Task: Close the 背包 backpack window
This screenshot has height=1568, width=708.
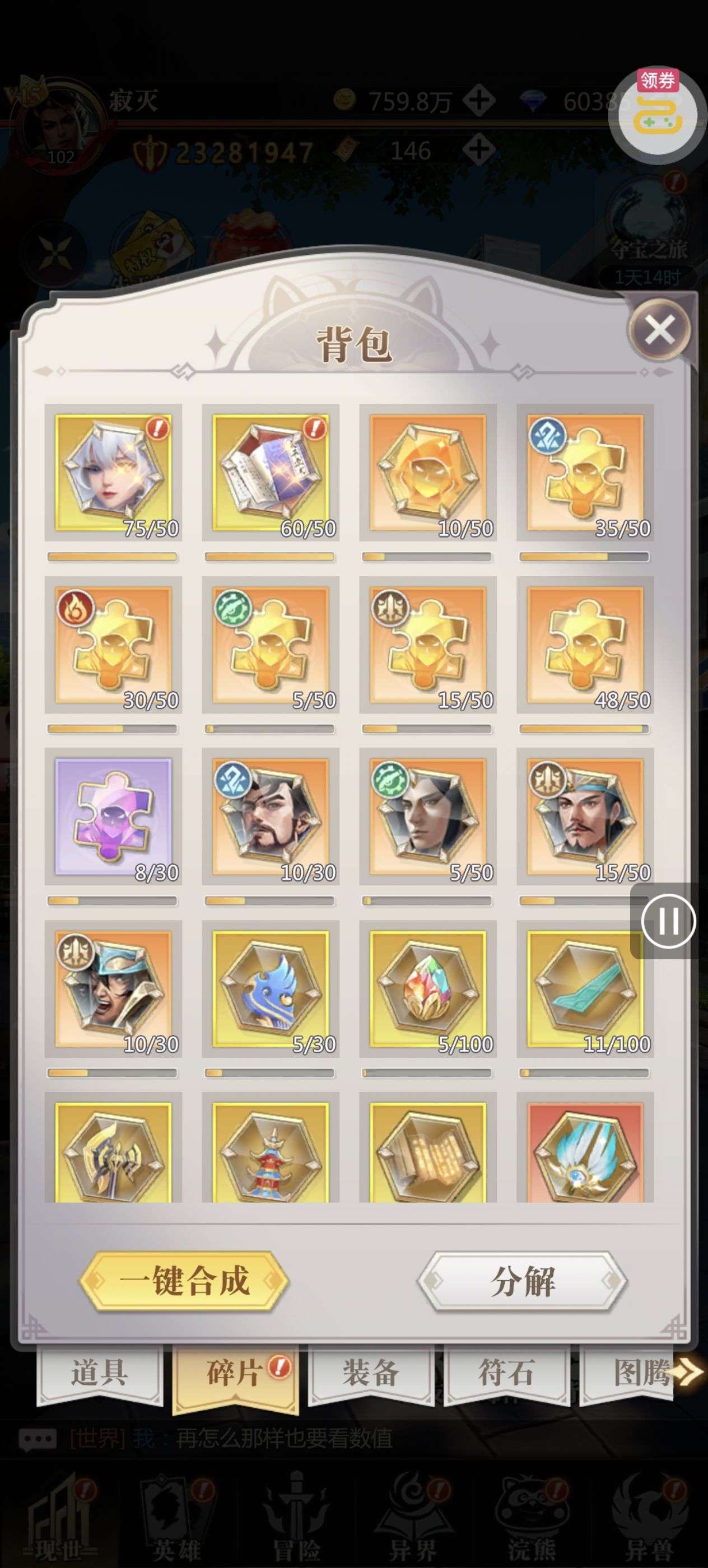Action: [x=659, y=330]
